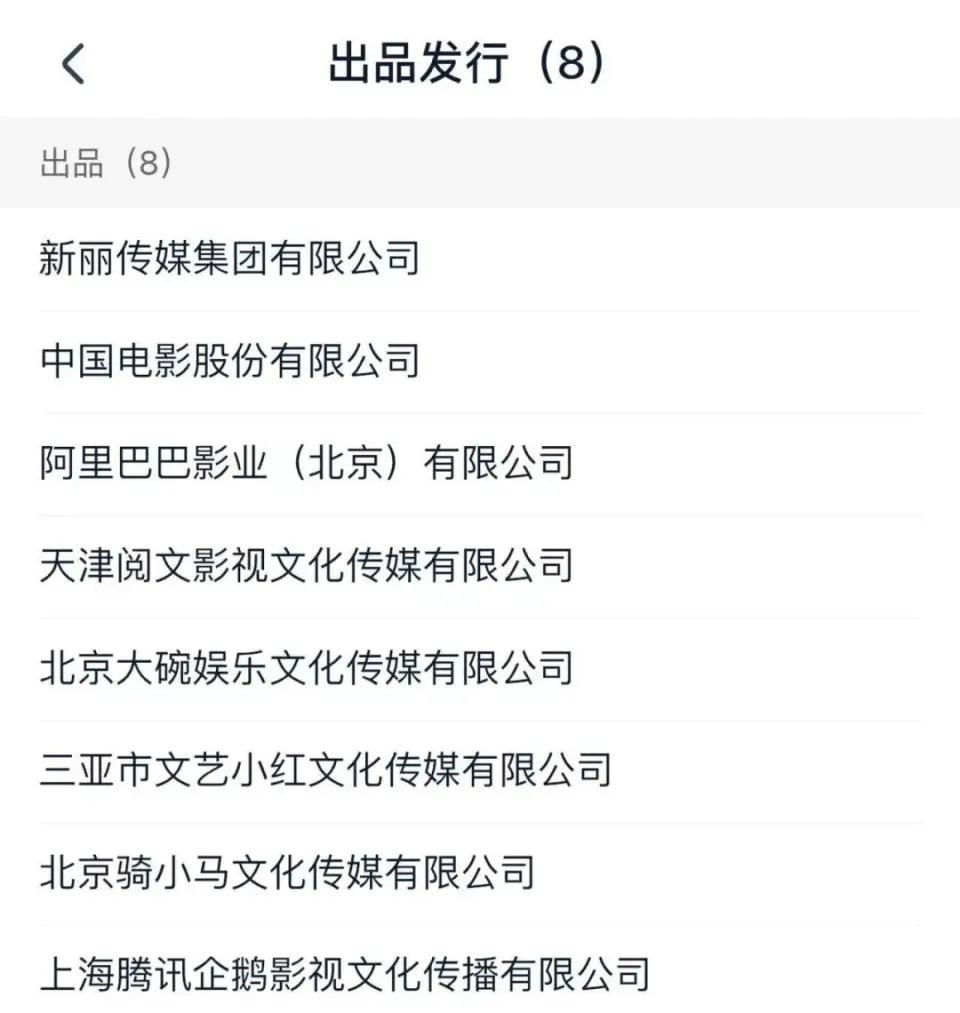
Task: Open 新丽传媒集团有限公司 company row
Action: click(x=230, y=259)
